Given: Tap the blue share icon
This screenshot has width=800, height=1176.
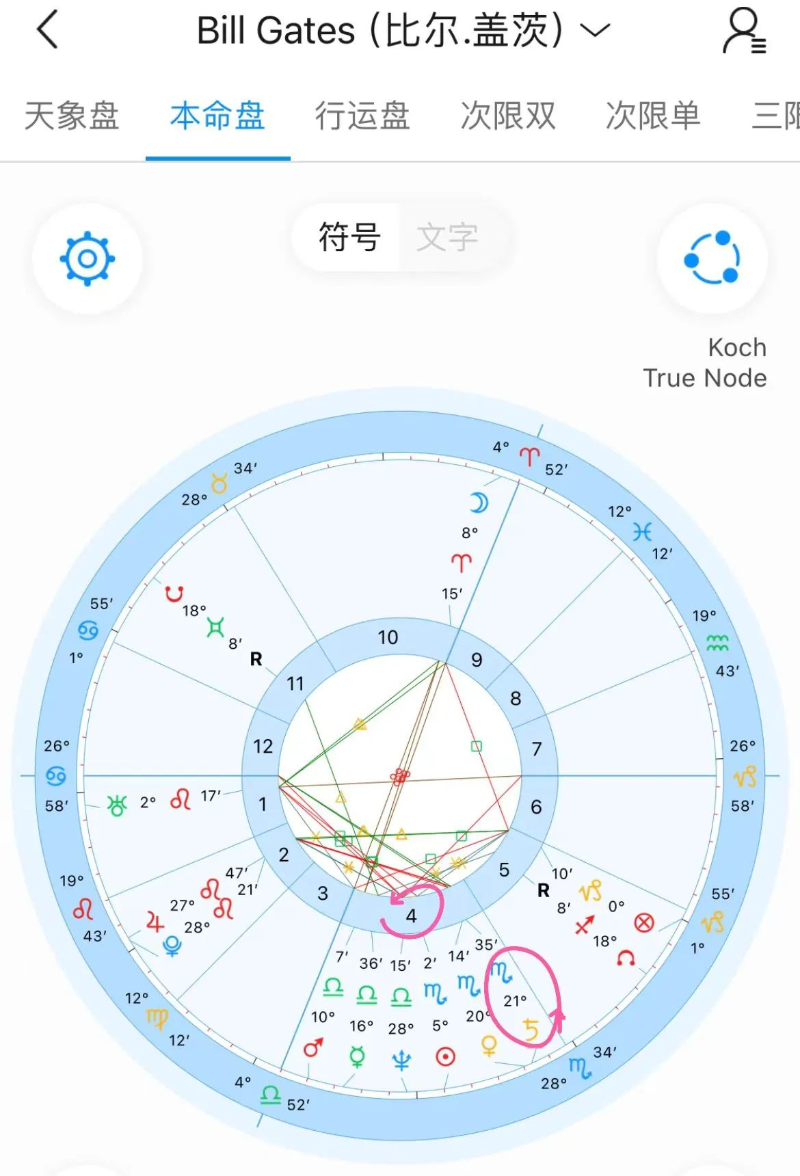Looking at the screenshot, I should 711,259.
